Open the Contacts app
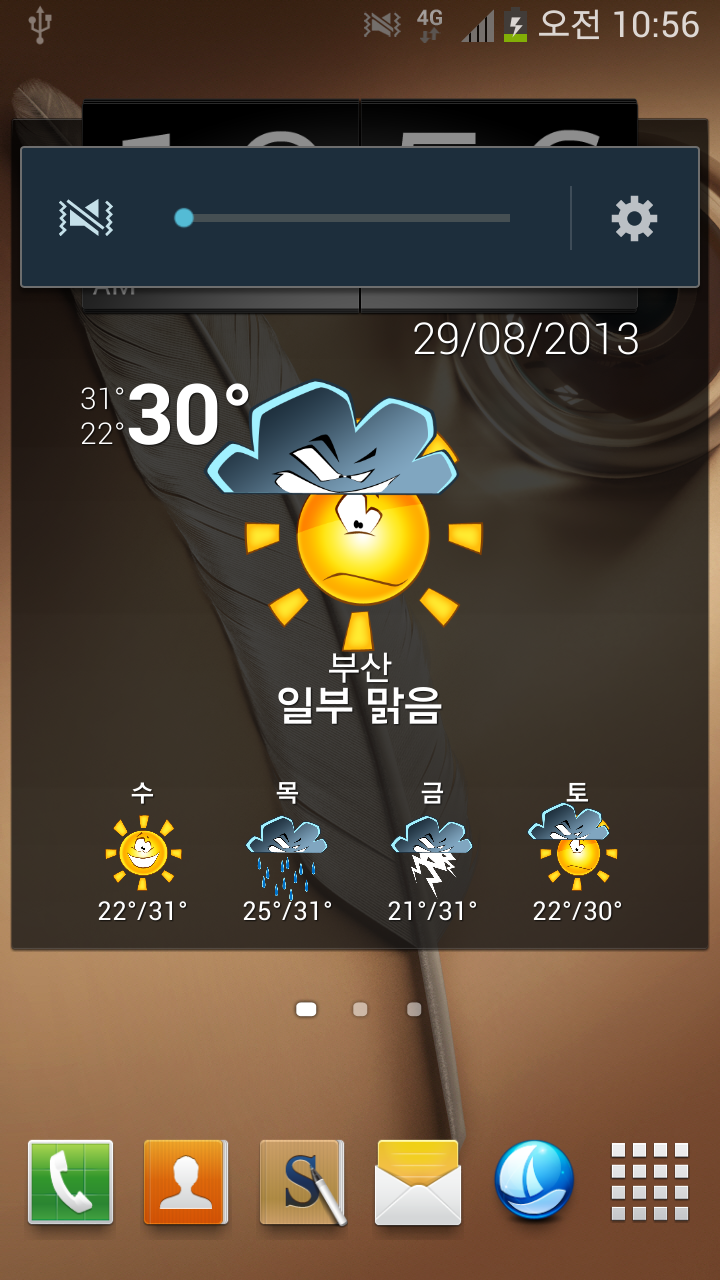The height and width of the screenshot is (1280, 720). click(x=186, y=1182)
